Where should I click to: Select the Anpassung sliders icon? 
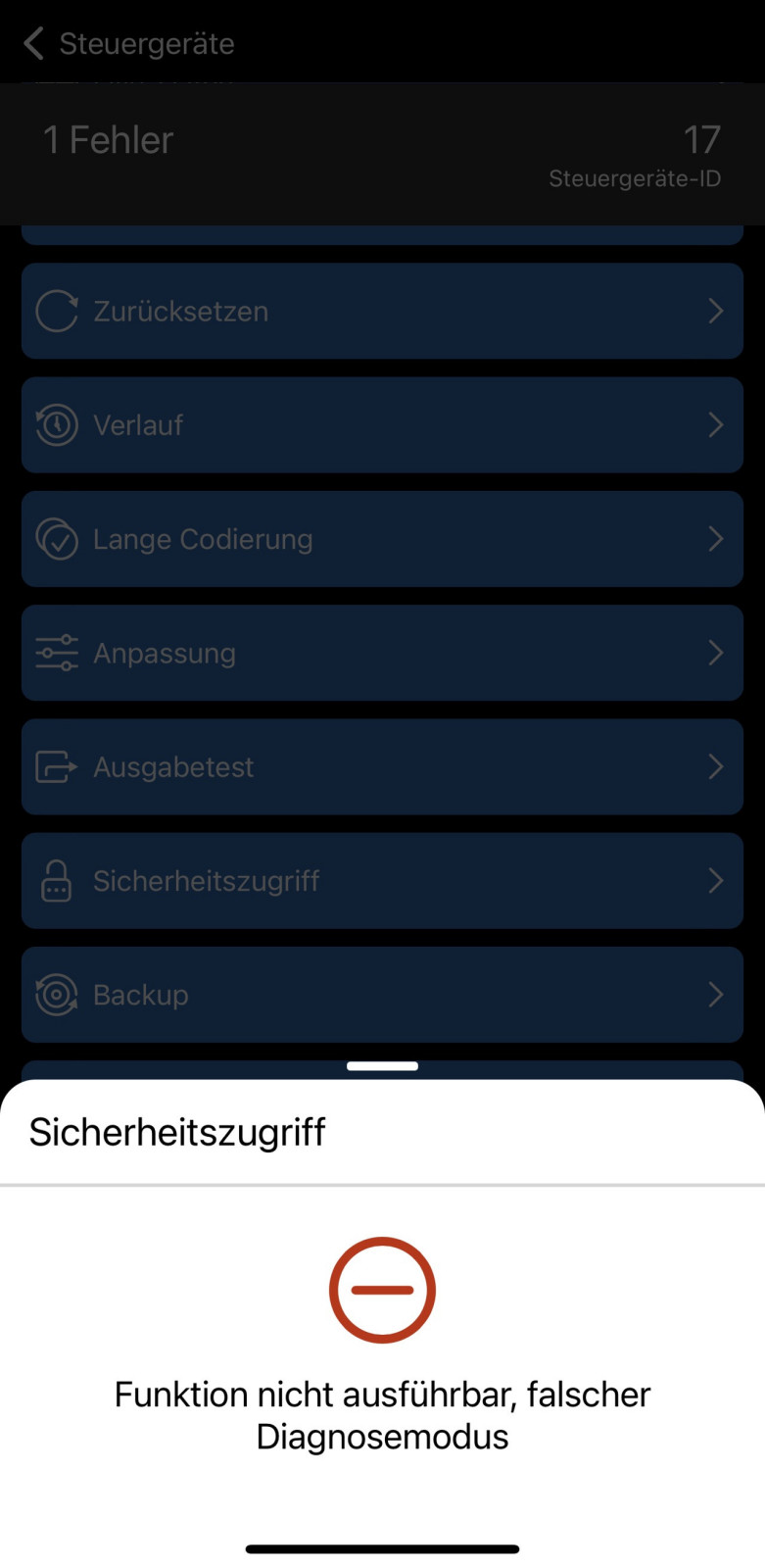(x=56, y=653)
